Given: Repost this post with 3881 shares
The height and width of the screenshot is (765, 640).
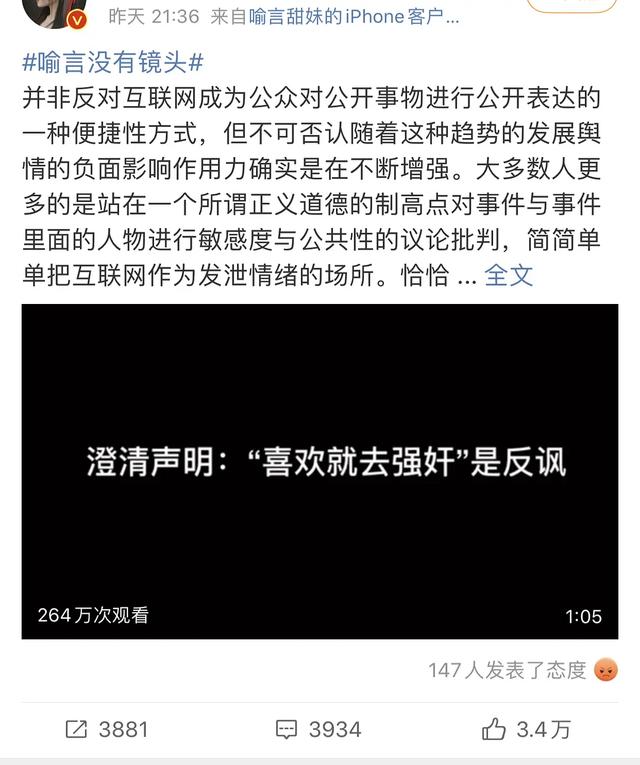Looking at the screenshot, I should click(x=106, y=729).
